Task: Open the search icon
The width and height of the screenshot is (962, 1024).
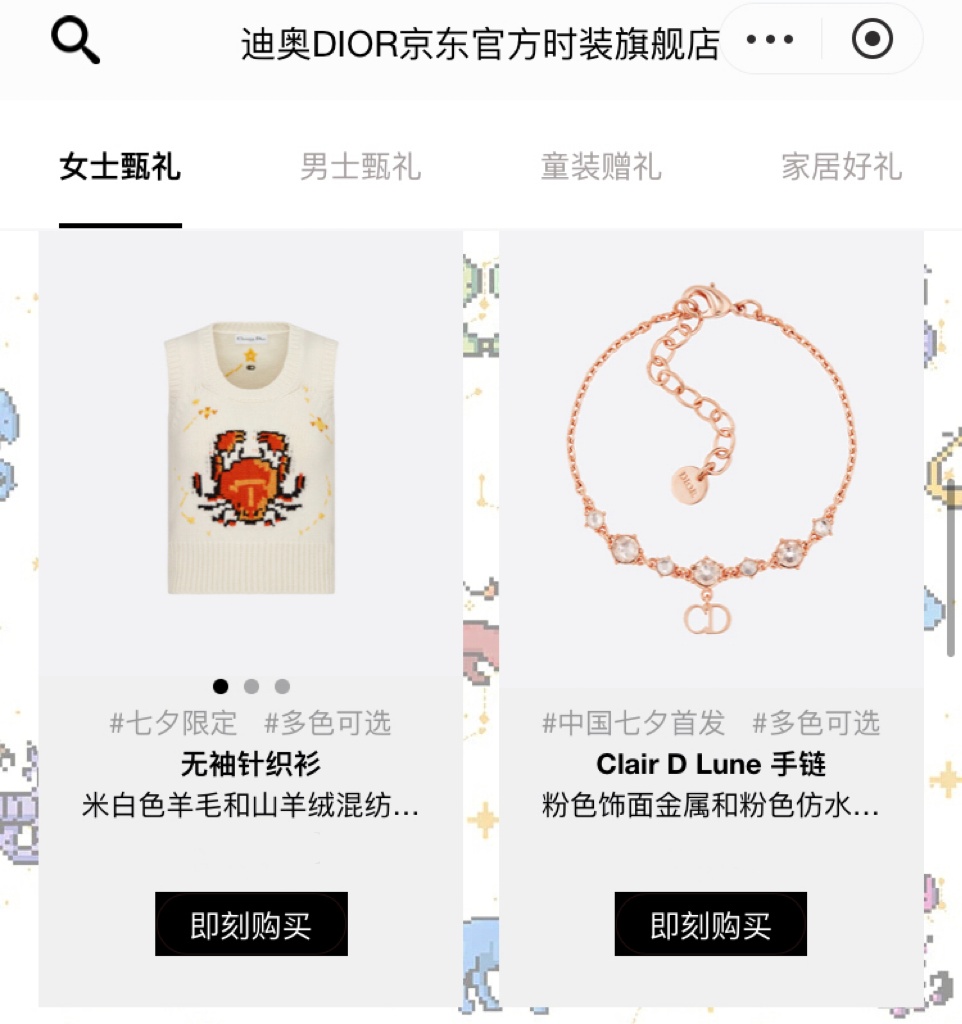Action: pos(76,41)
